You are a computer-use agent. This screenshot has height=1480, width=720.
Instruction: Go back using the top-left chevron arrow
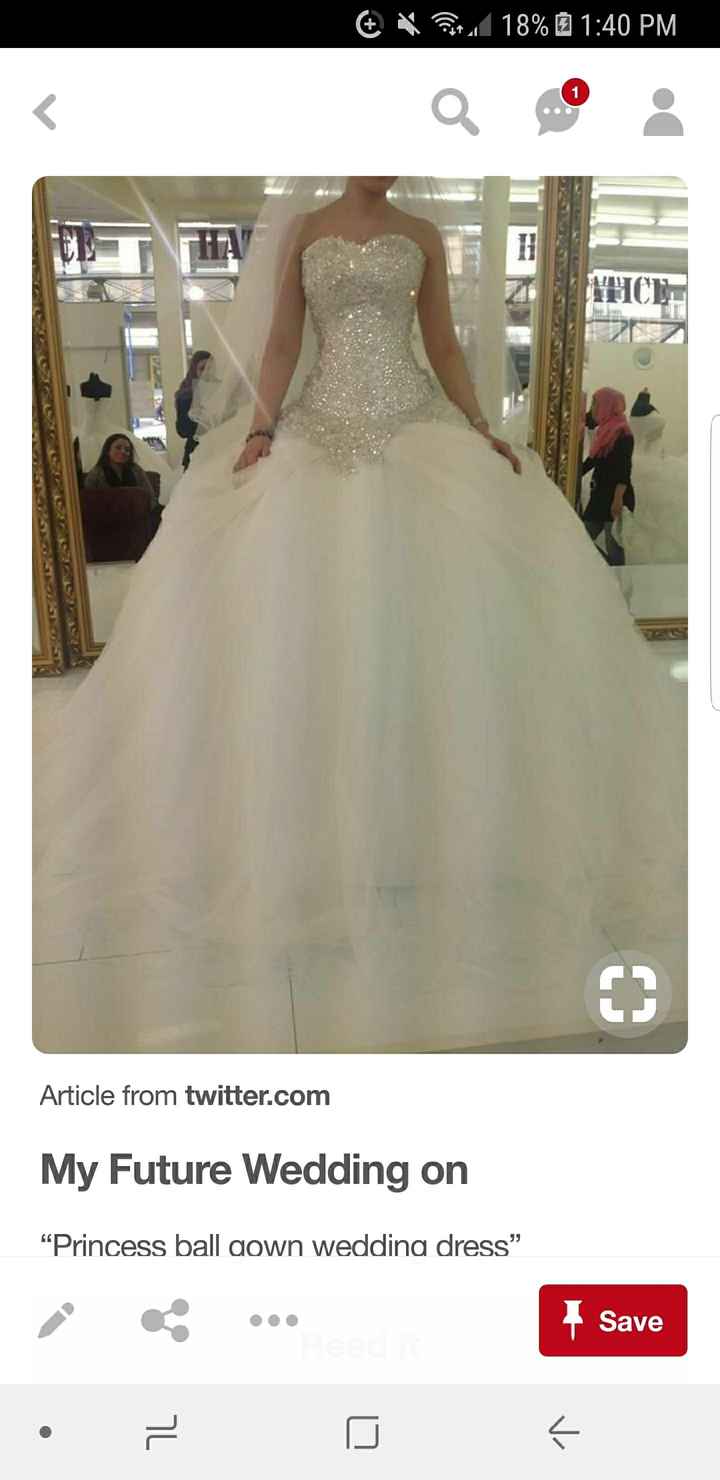45,111
